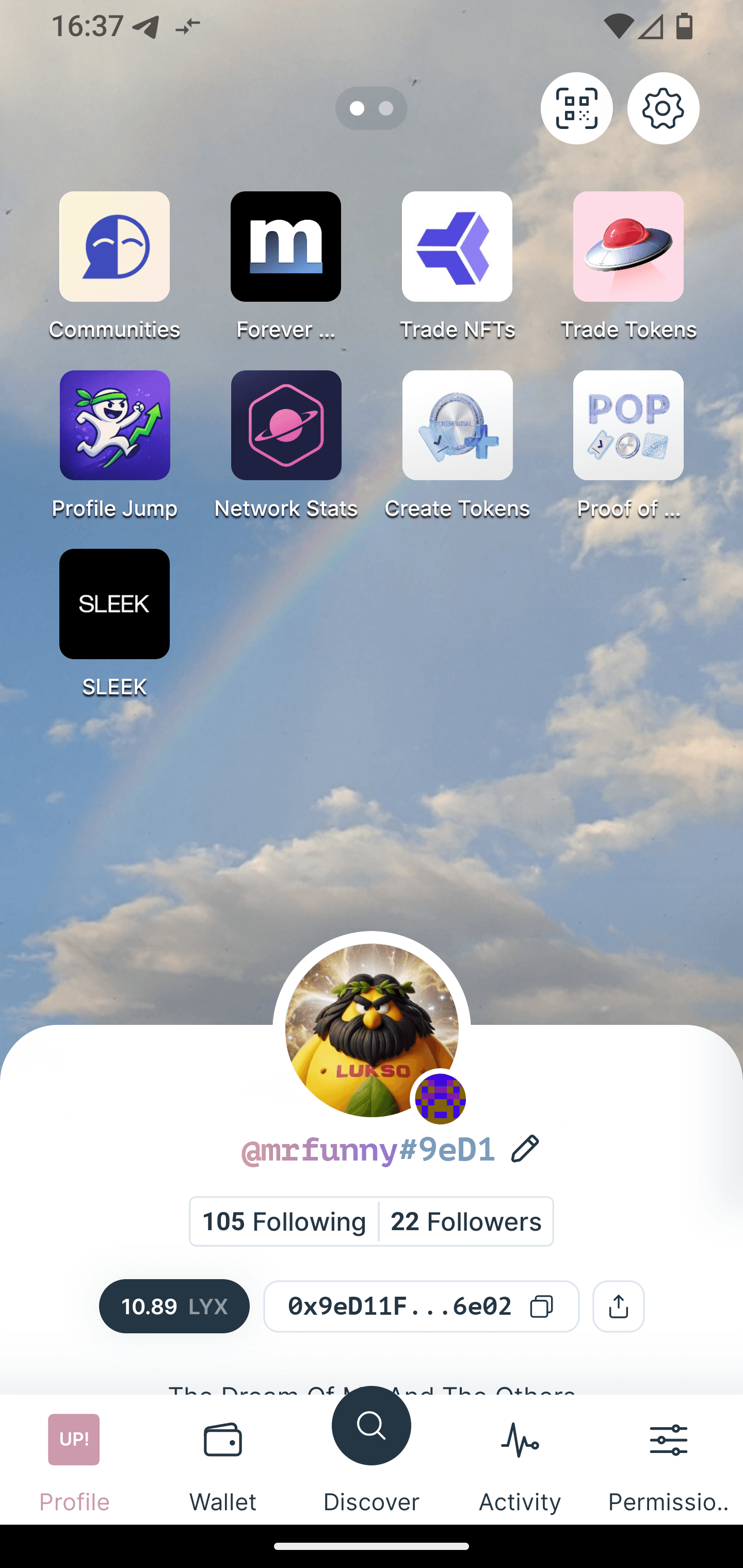View the 22 Followers list
The width and height of the screenshot is (743, 1568).
click(466, 1222)
